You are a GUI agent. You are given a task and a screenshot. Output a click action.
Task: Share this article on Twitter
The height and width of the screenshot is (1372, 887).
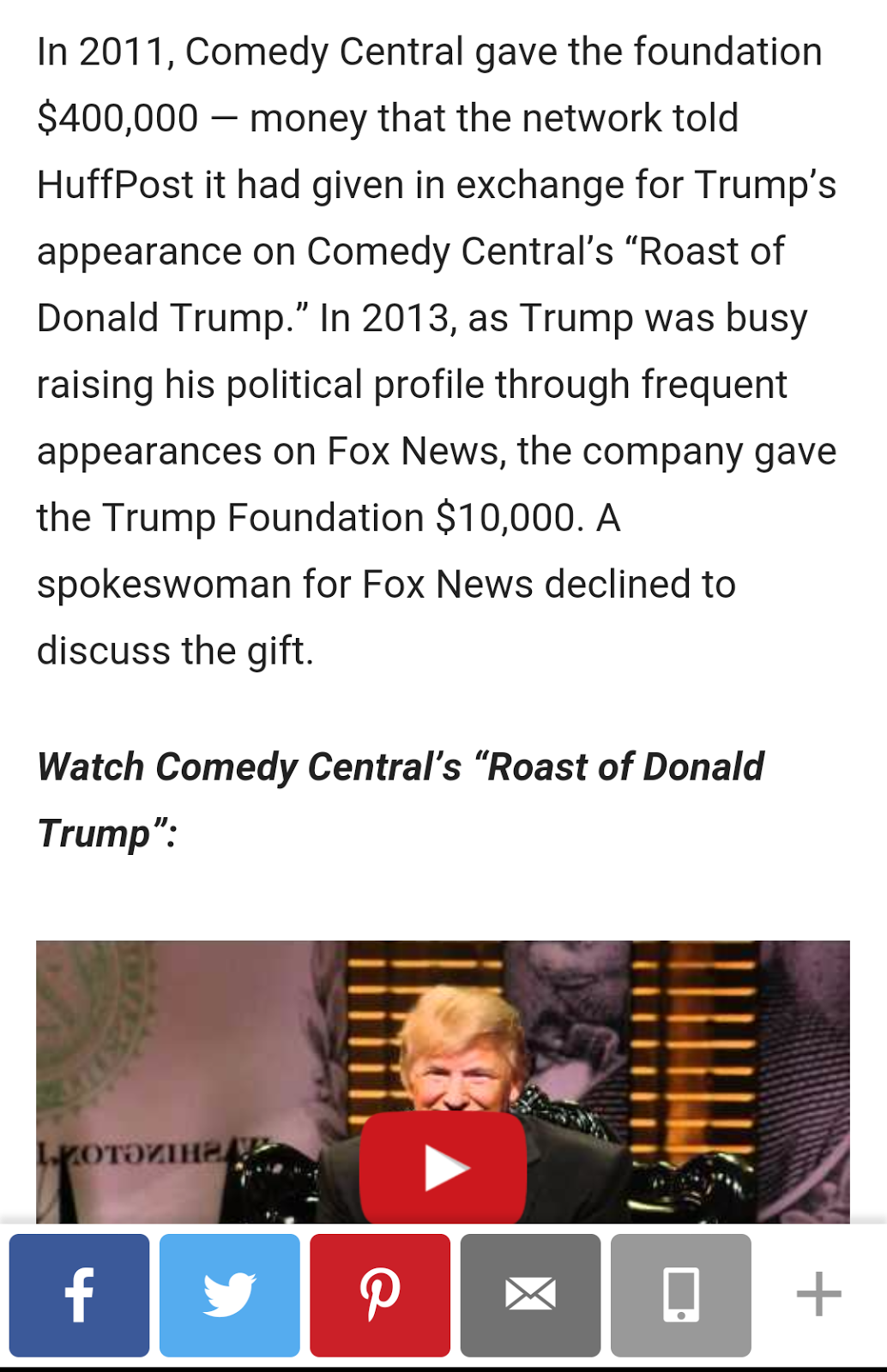tap(230, 1295)
